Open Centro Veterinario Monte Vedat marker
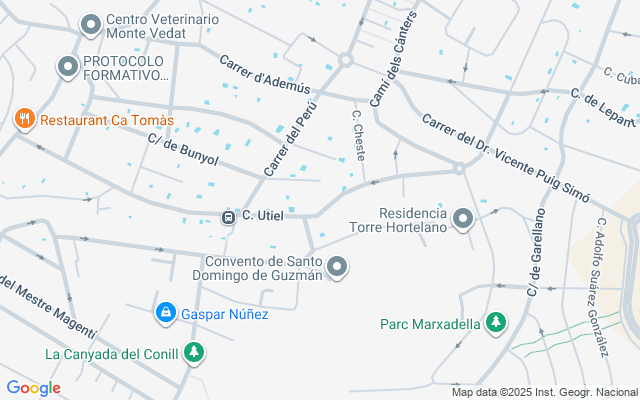 coord(91,23)
